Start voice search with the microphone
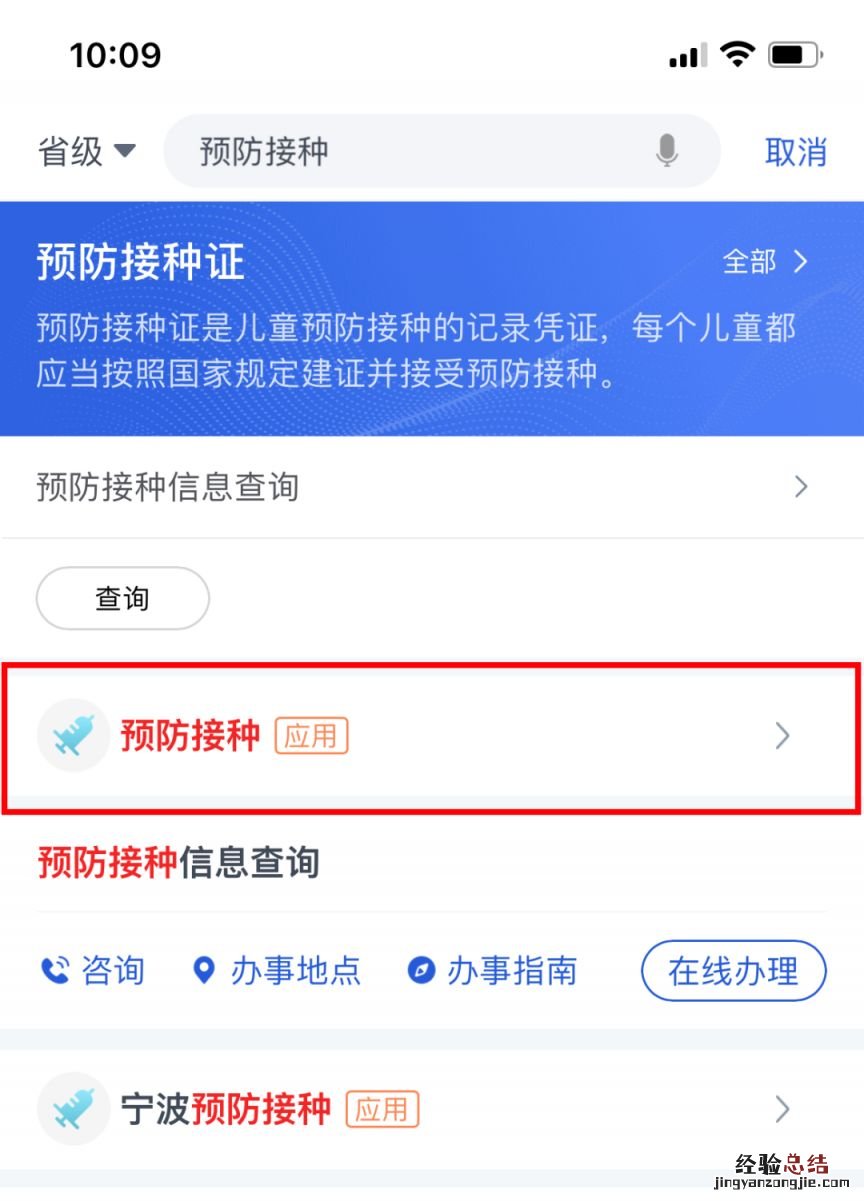 [667, 152]
